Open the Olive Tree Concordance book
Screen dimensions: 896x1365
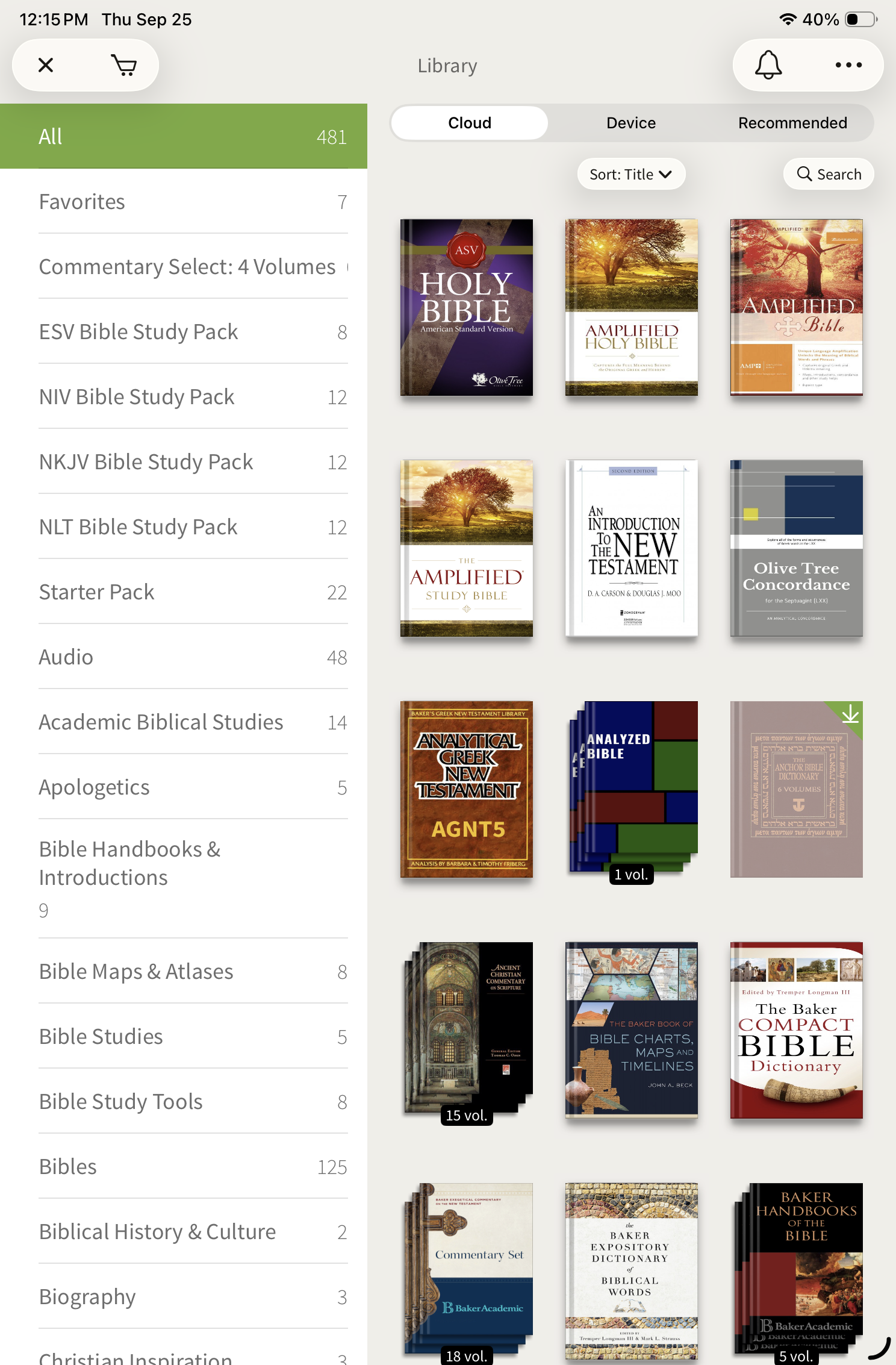[x=796, y=548]
